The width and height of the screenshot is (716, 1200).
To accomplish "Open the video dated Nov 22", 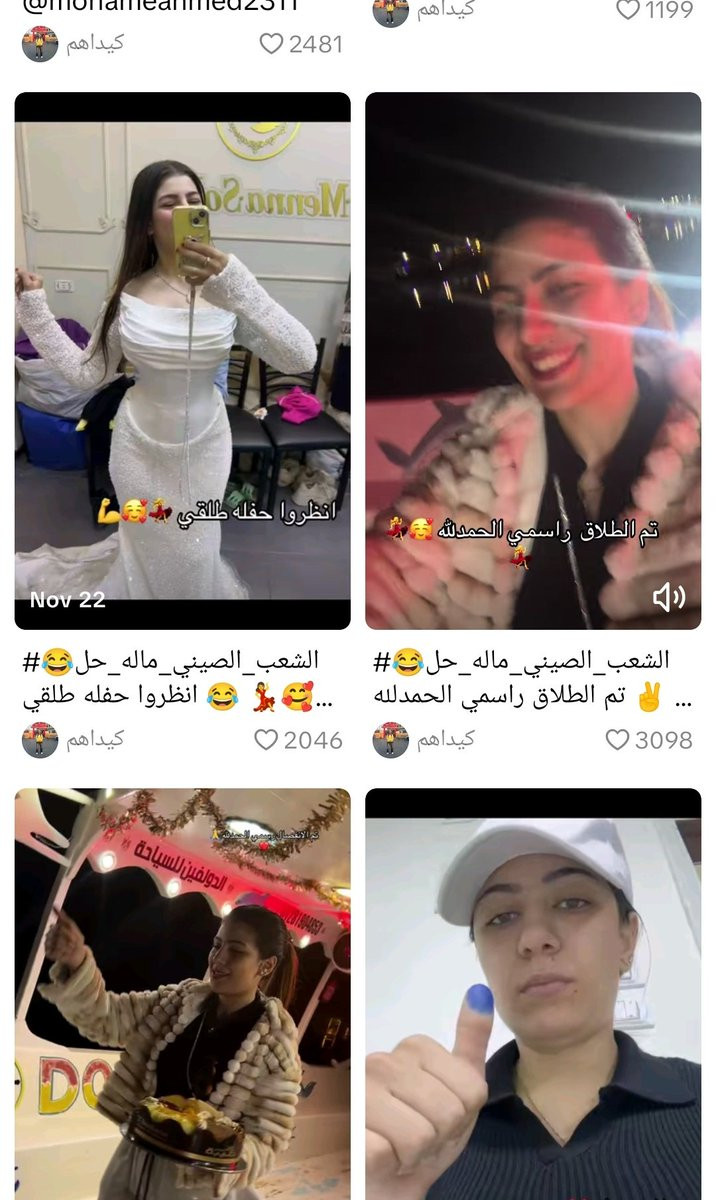I will 182,360.
